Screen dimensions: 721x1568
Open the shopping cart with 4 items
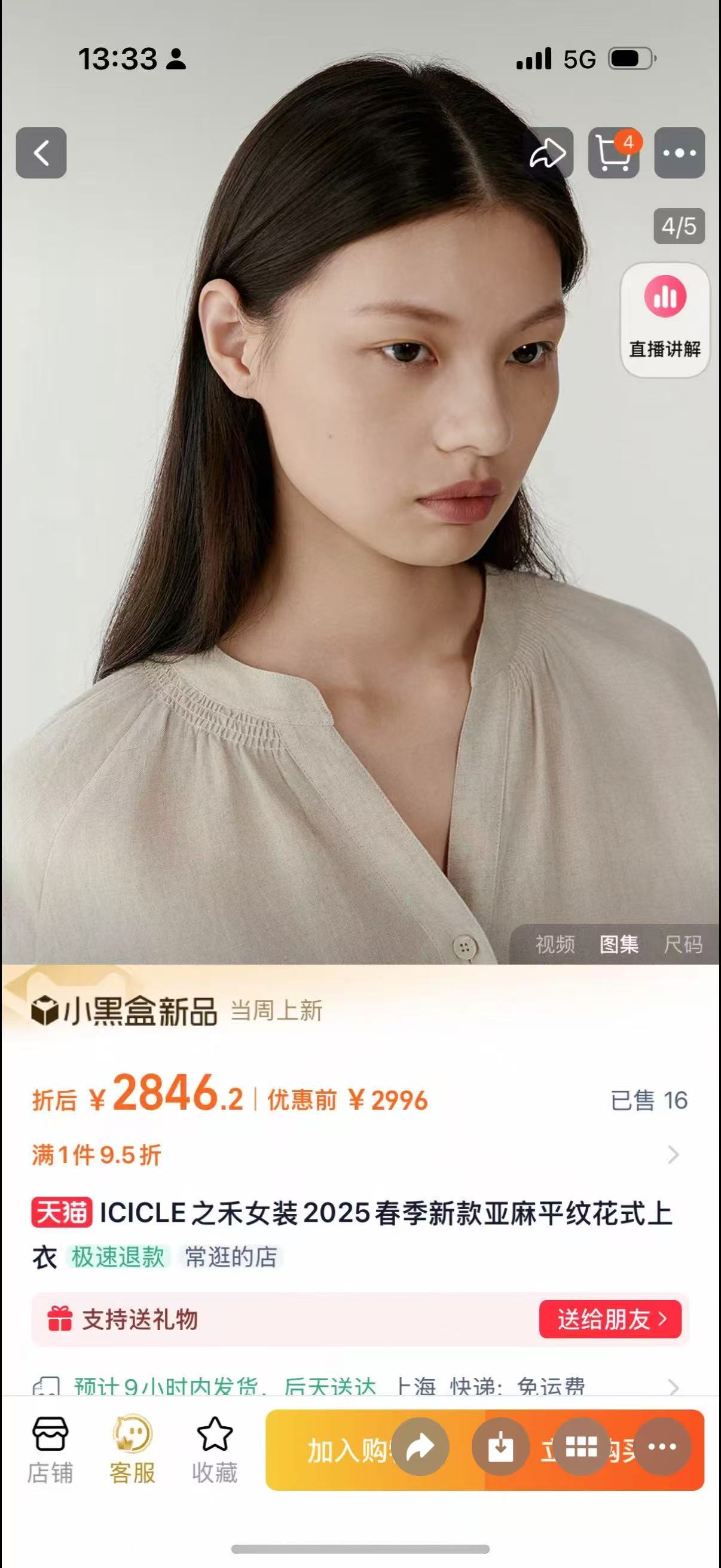613,152
